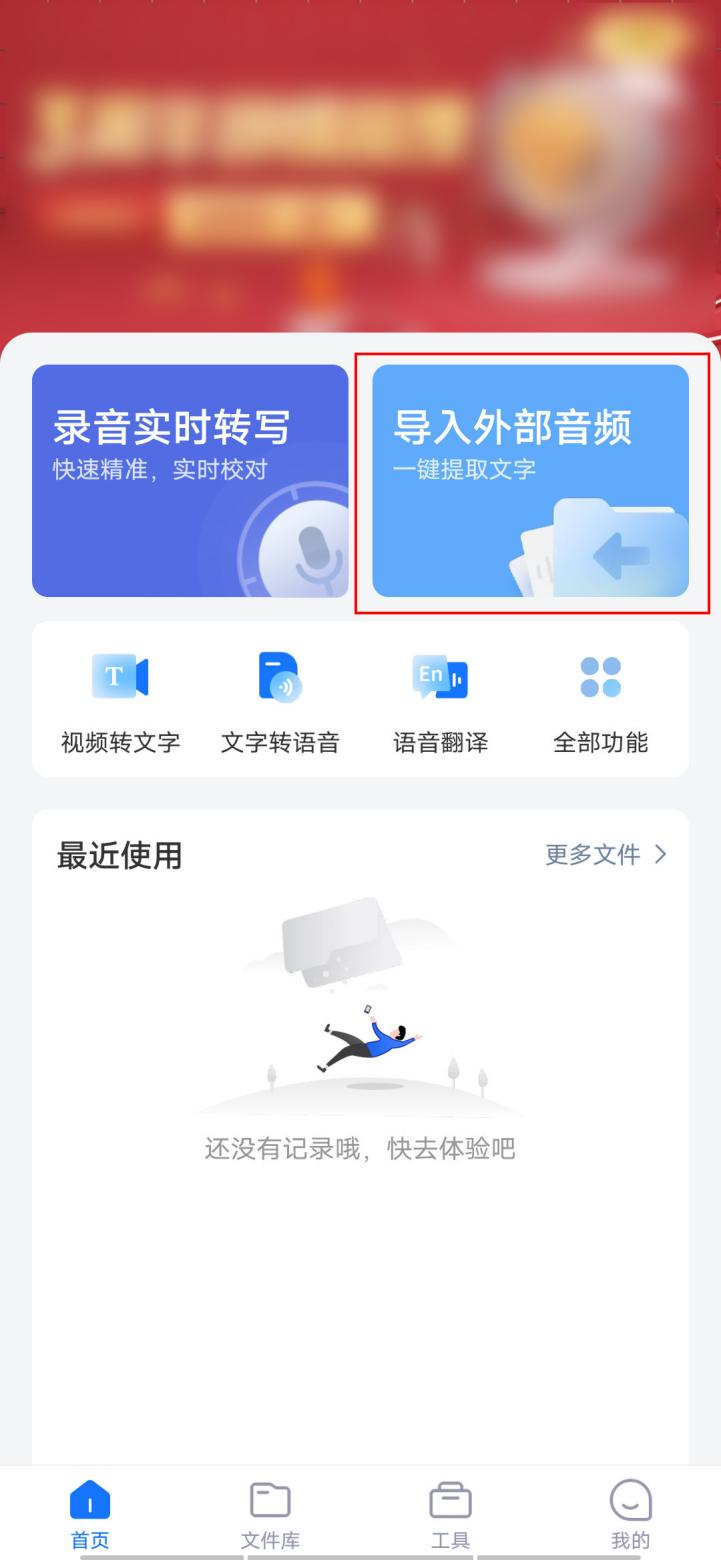Tap the 还没有记录哦 empty records message
Viewport: 721px width, 1562px height.
tap(360, 1149)
